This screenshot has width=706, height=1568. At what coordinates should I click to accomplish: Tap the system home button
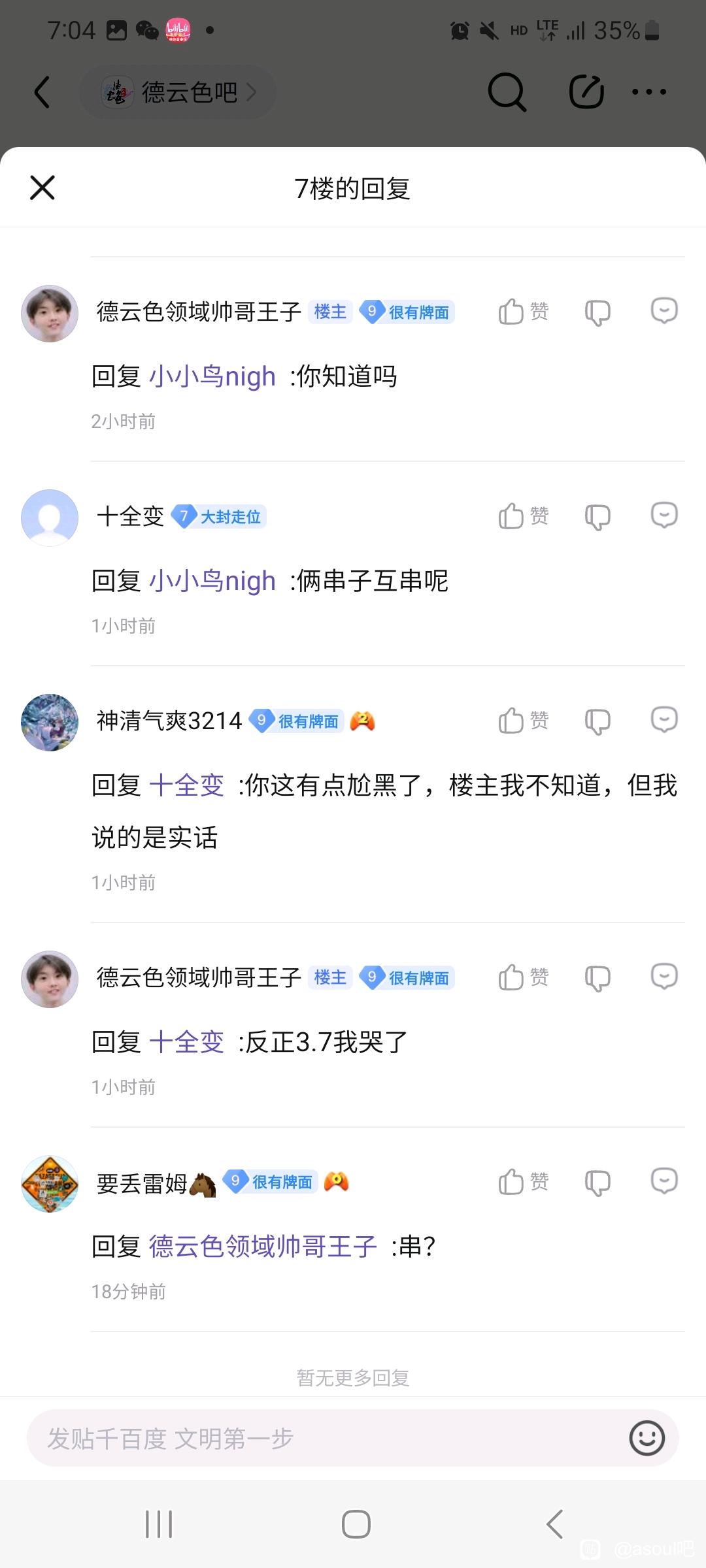(356, 1524)
